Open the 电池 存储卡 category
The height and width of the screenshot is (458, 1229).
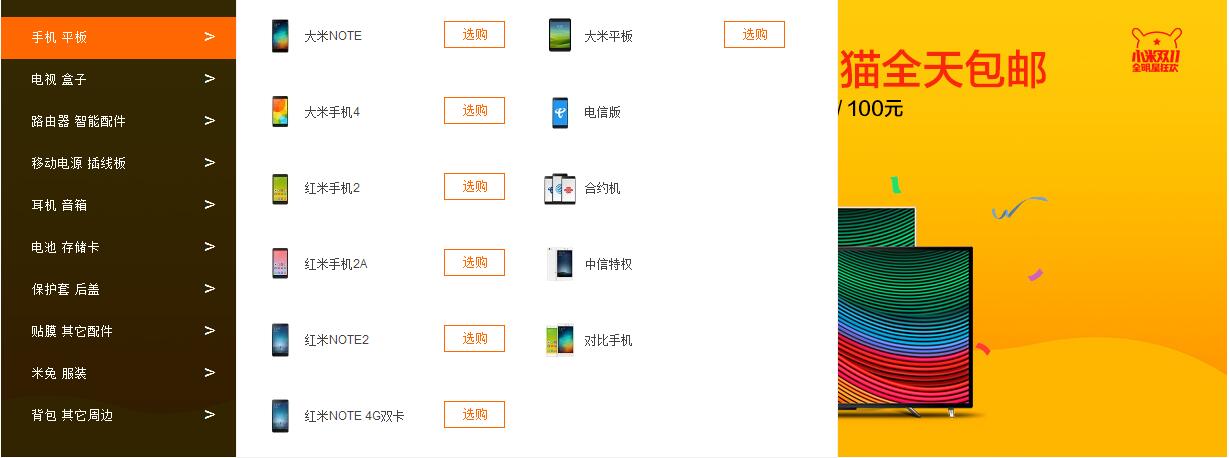[x=65, y=247]
